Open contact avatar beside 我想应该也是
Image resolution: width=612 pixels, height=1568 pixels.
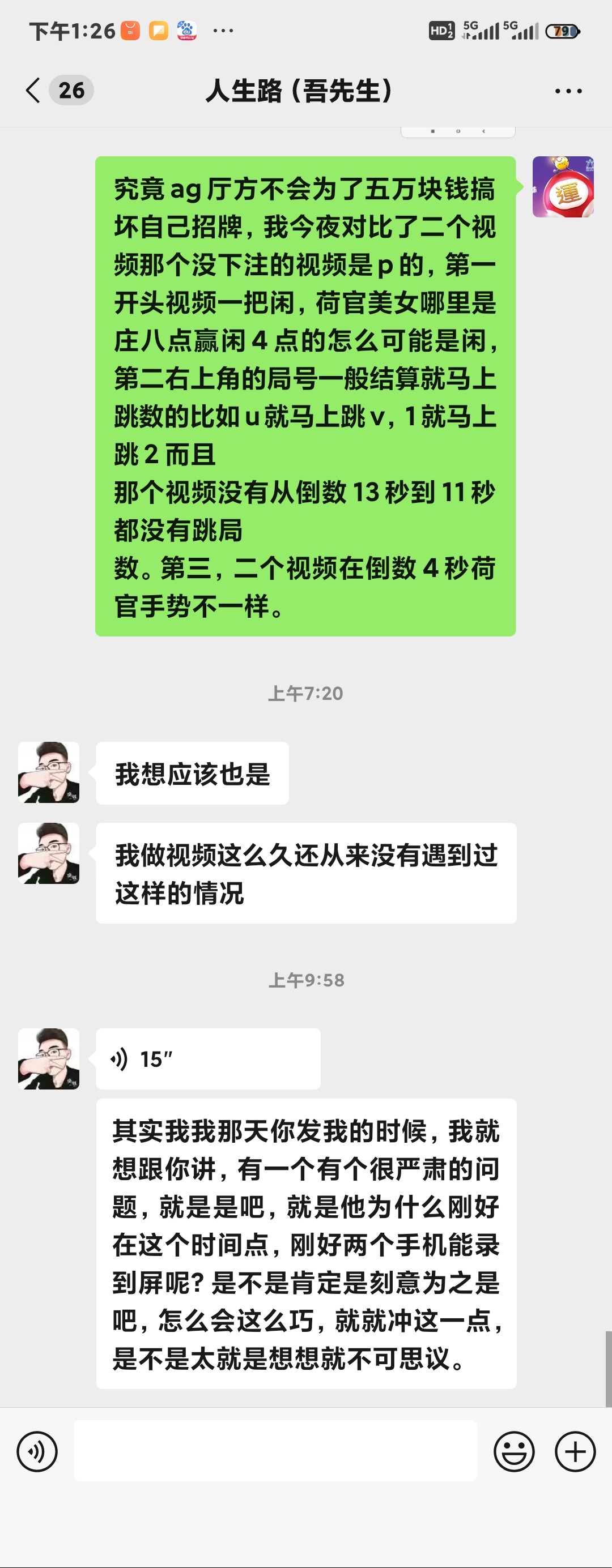click(x=49, y=772)
